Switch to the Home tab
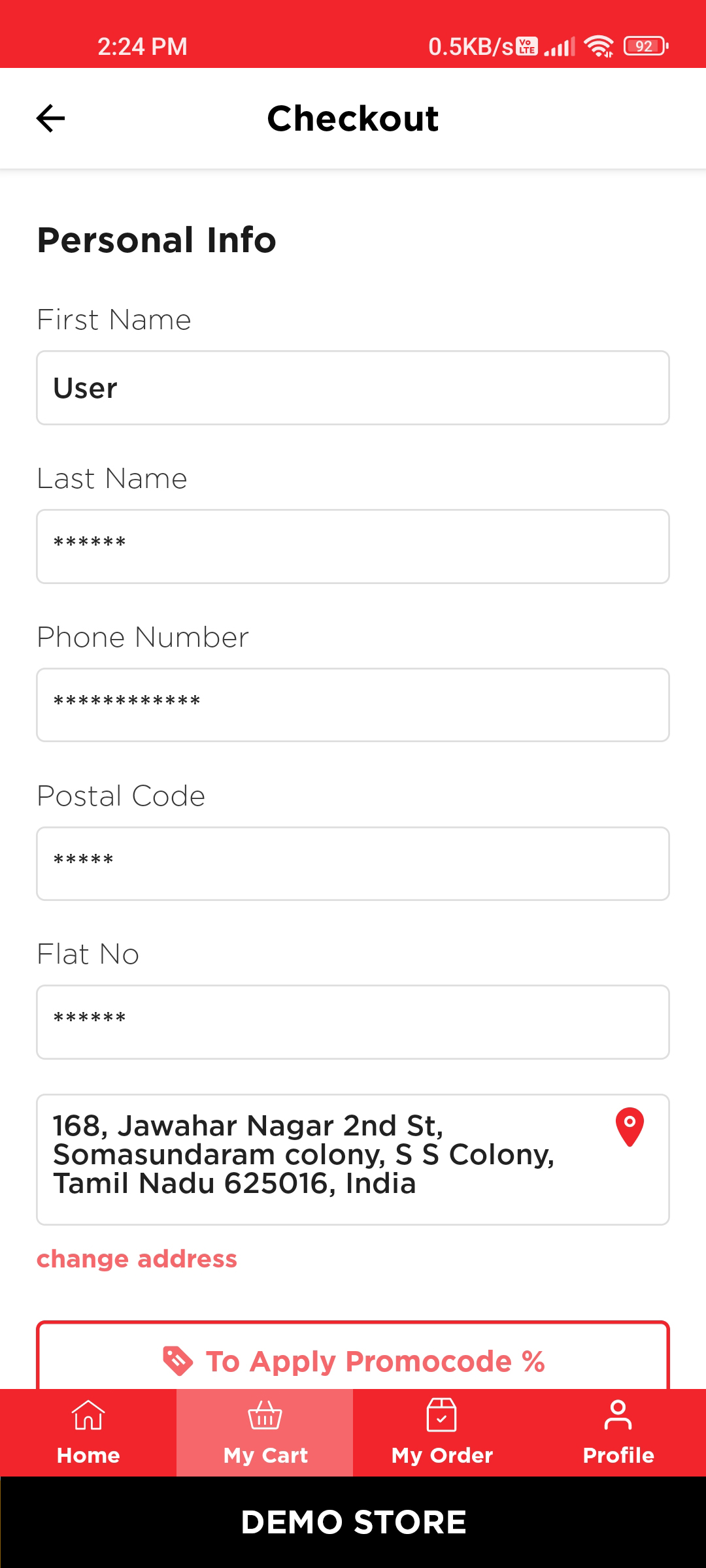The width and height of the screenshot is (706, 1568). [88, 1432]
